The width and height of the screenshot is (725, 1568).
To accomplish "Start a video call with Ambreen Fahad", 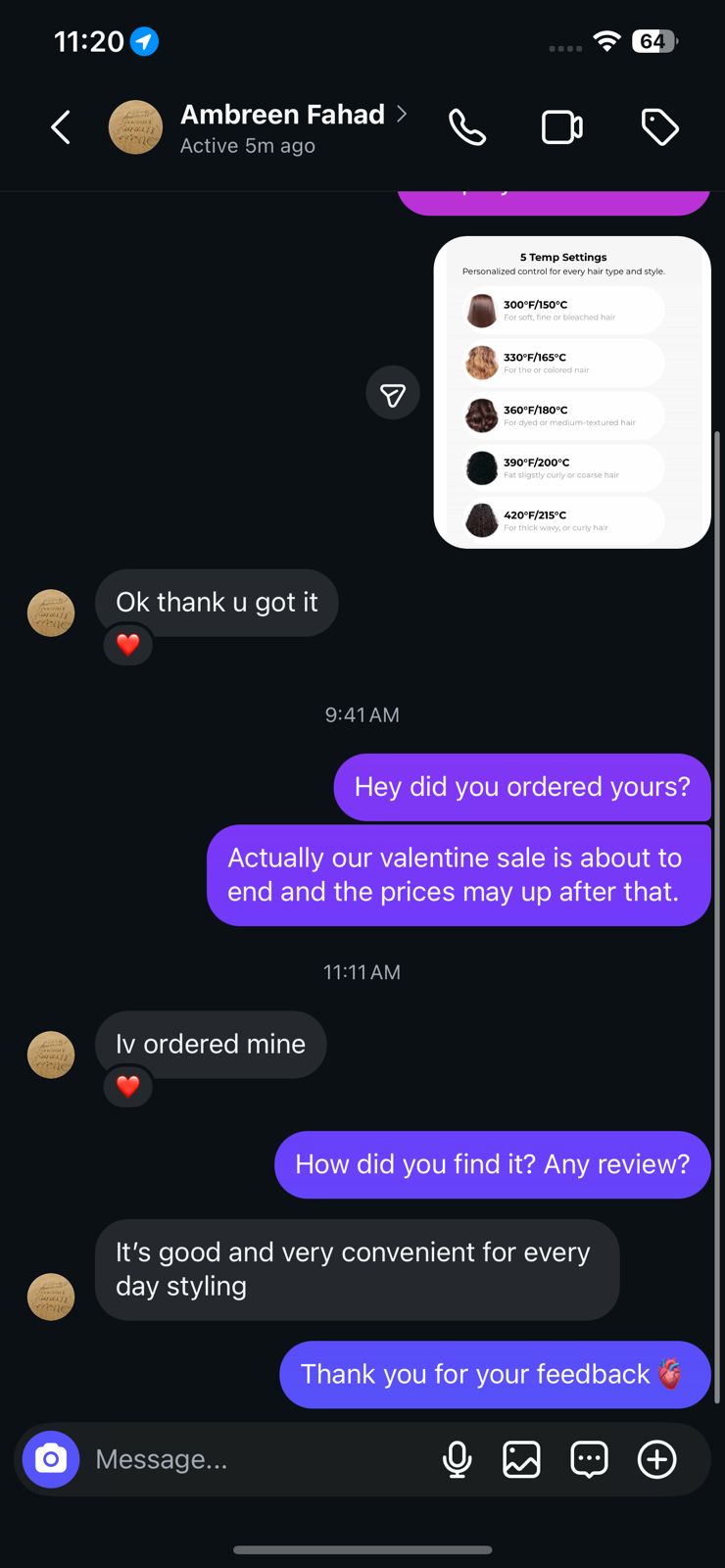I will [x=562, y=127].
